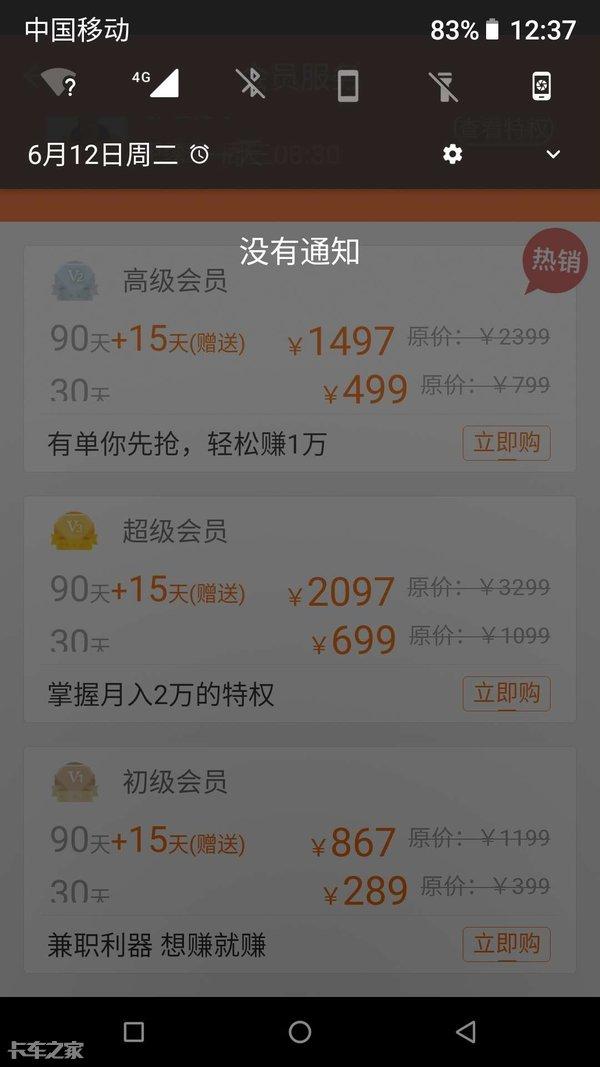Turn on Bluetooth quick setting

click(250, 84)
